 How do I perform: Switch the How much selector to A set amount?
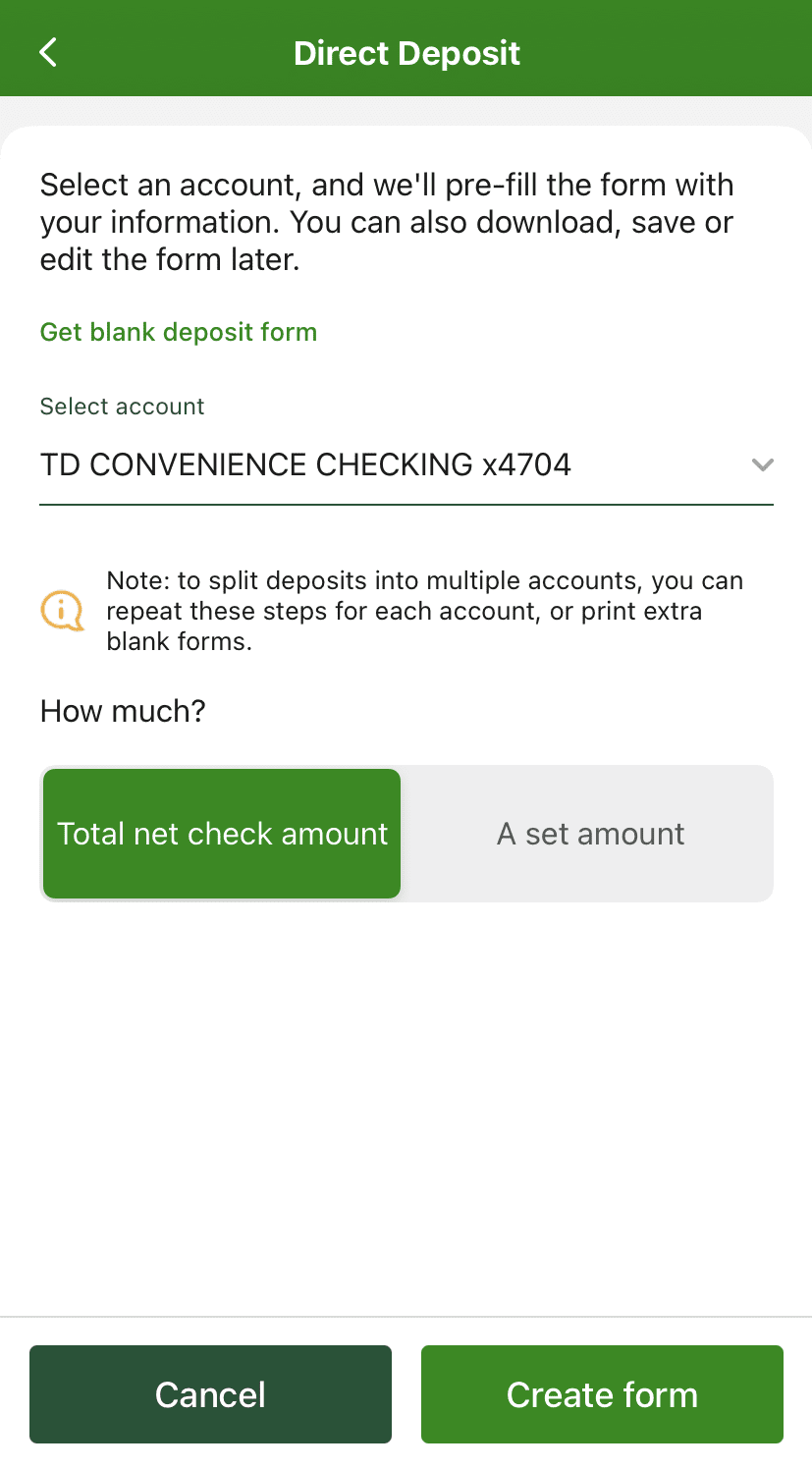[590, 834]
